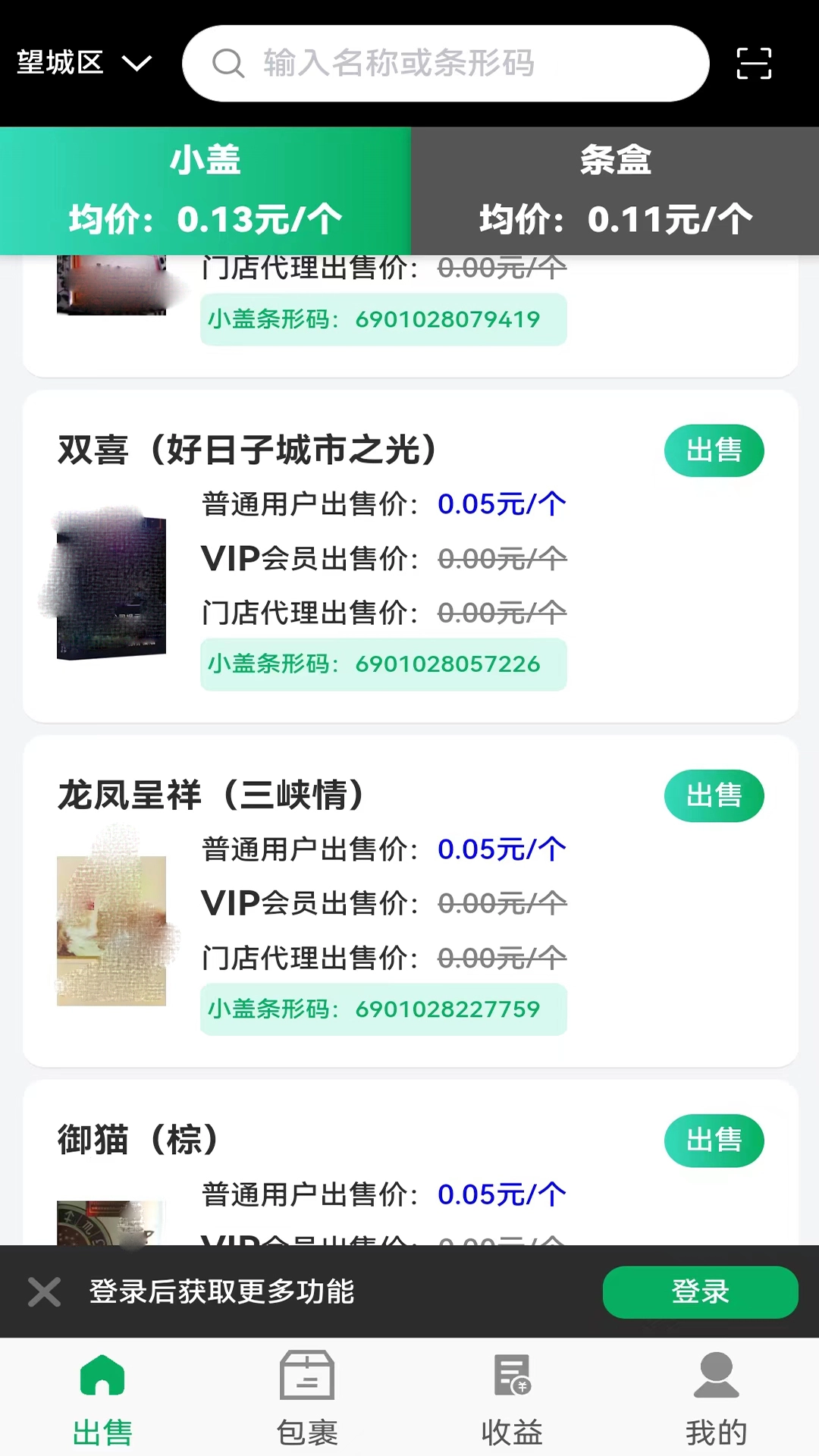Click 出售 next to 龙凤呈祥（三峡情）
This screenshot has width=819, height=1456.
[714, 795]
